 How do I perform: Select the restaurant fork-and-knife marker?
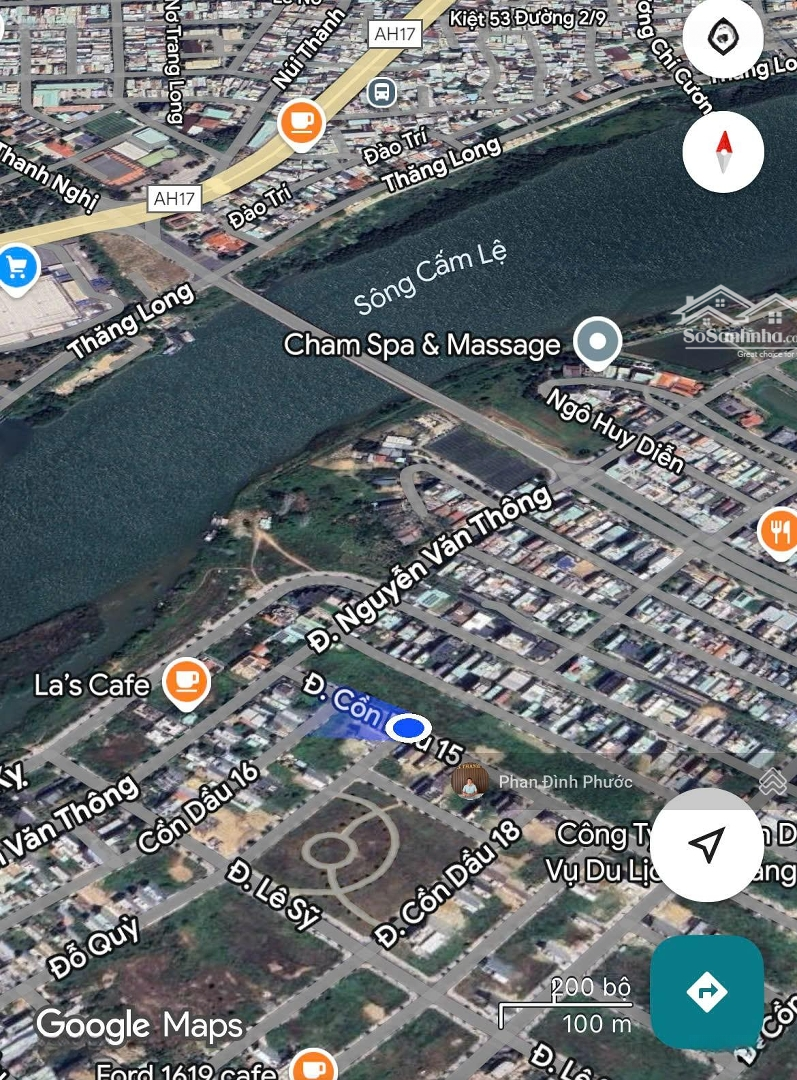[x=779, y=531]
